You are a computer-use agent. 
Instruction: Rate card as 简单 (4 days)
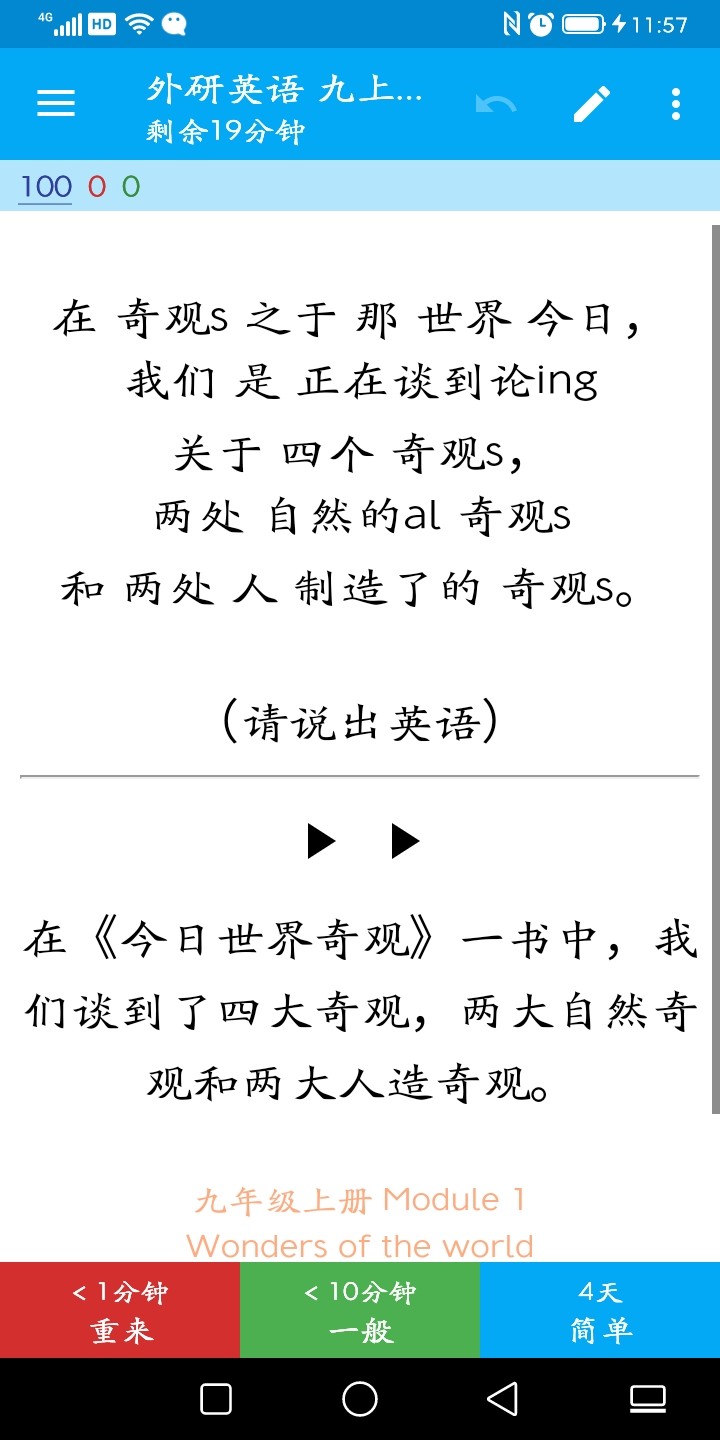(600, 1310)
